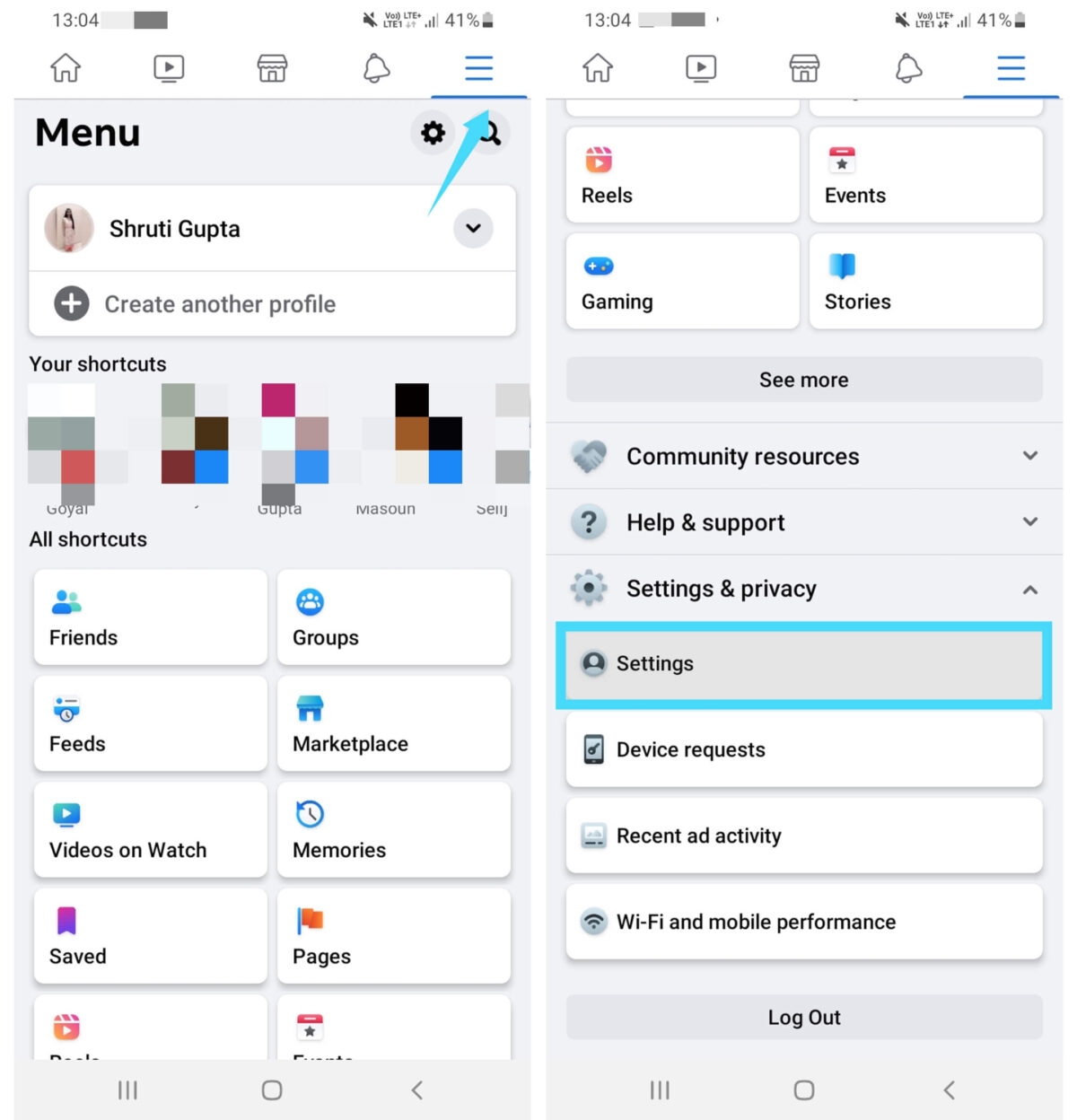Open Saved items
The image size is (1077, 1120).
pos(150,936)
